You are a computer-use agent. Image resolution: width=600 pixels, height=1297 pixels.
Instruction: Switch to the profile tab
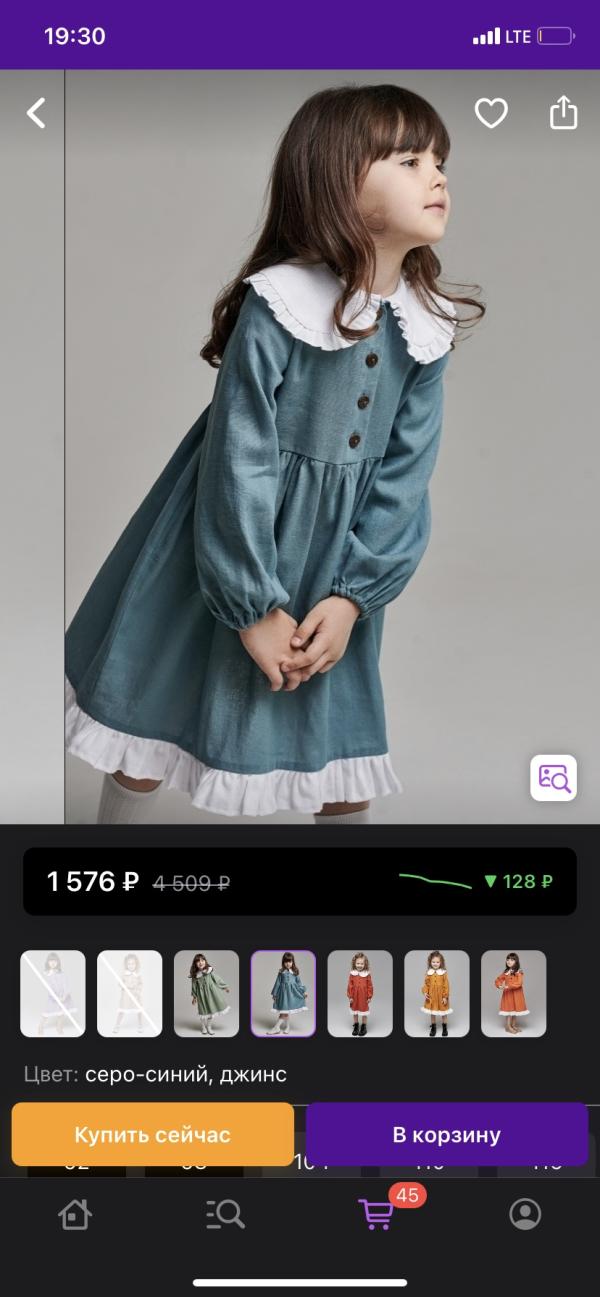525,1214
